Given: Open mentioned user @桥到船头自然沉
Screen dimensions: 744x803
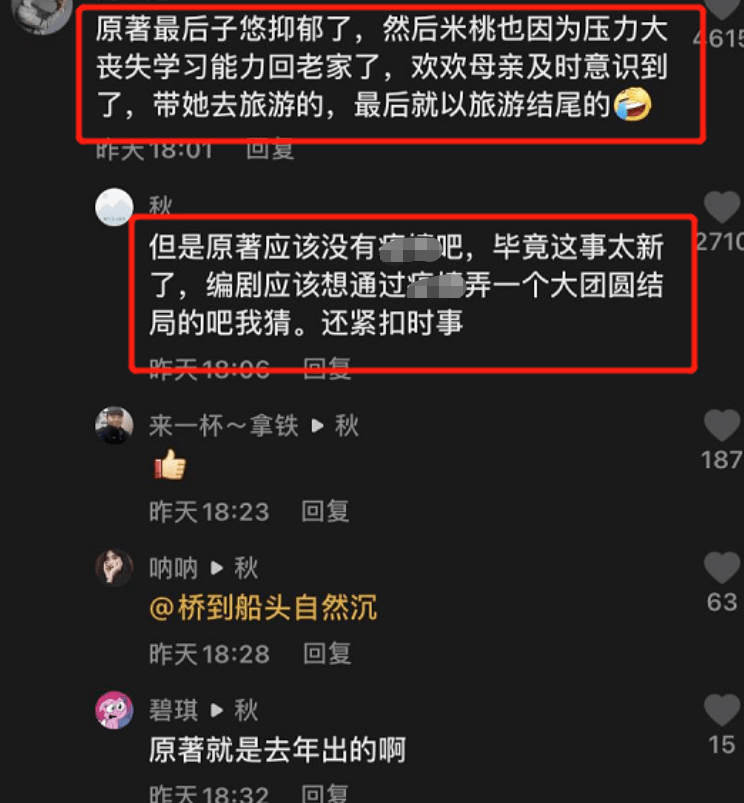Looking at the screenshot, I should 263,608.
